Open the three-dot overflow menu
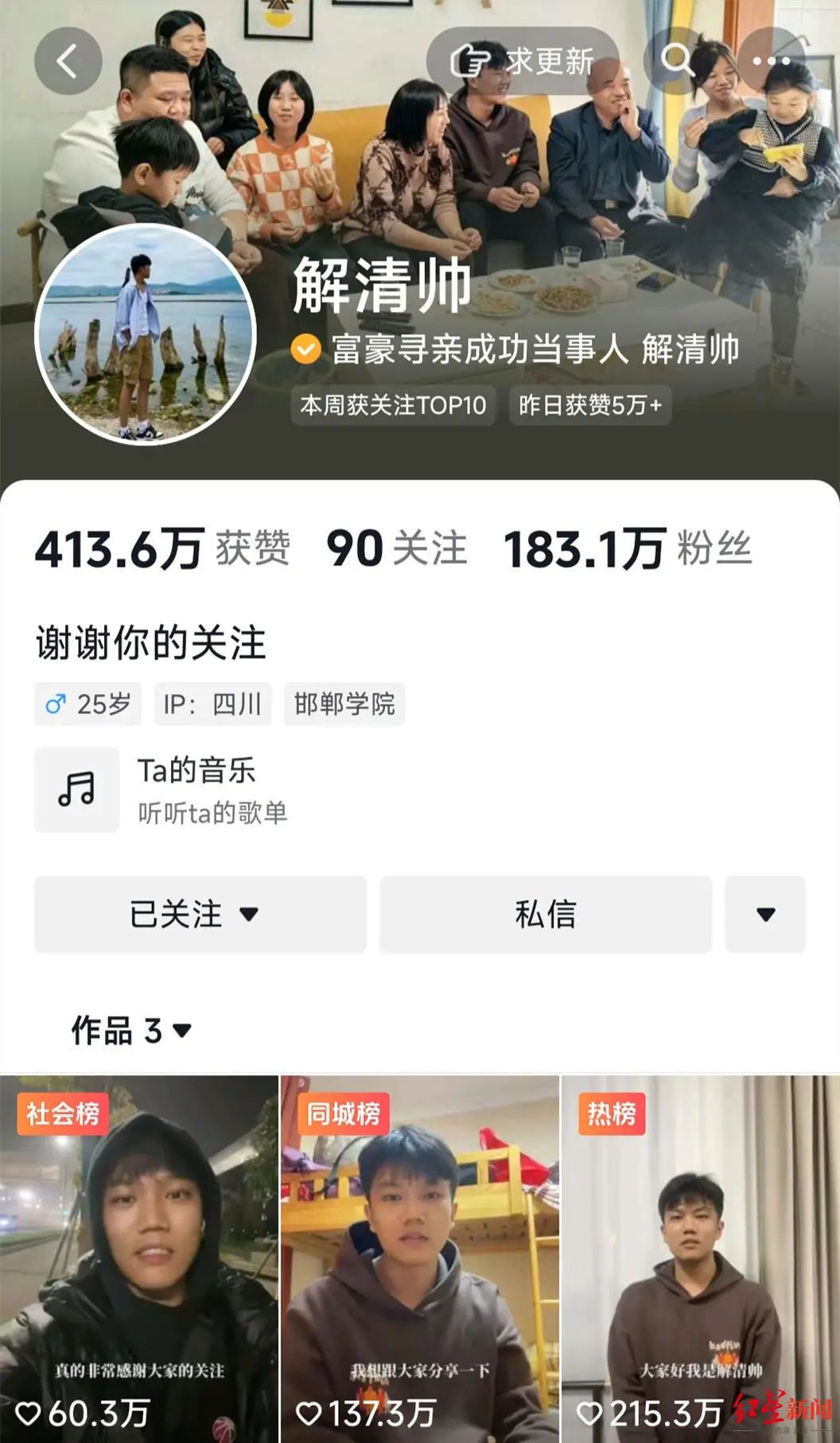This screenshot has height=1443, width=840. tap(771, 61)
